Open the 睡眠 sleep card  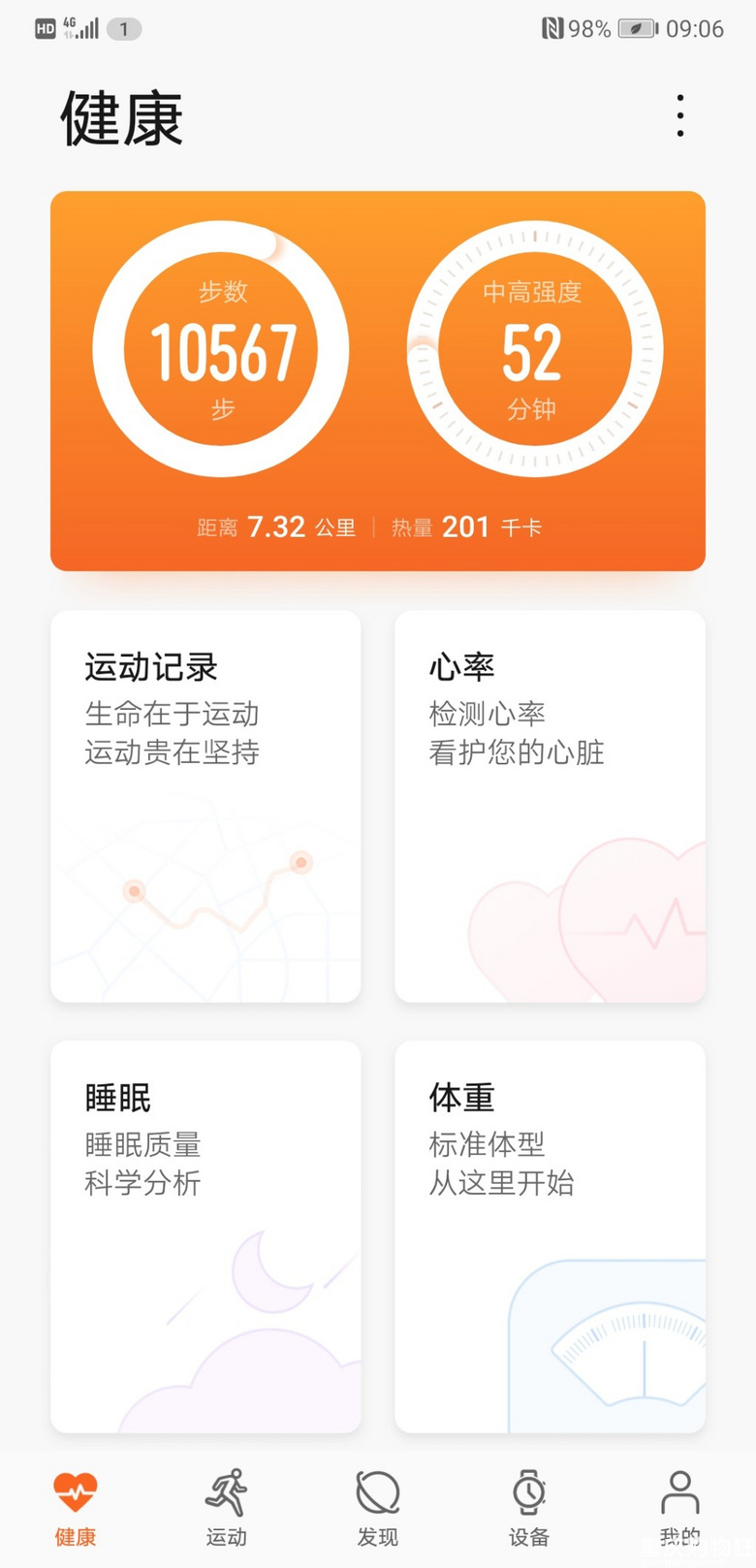click(x=205, y=1237)
